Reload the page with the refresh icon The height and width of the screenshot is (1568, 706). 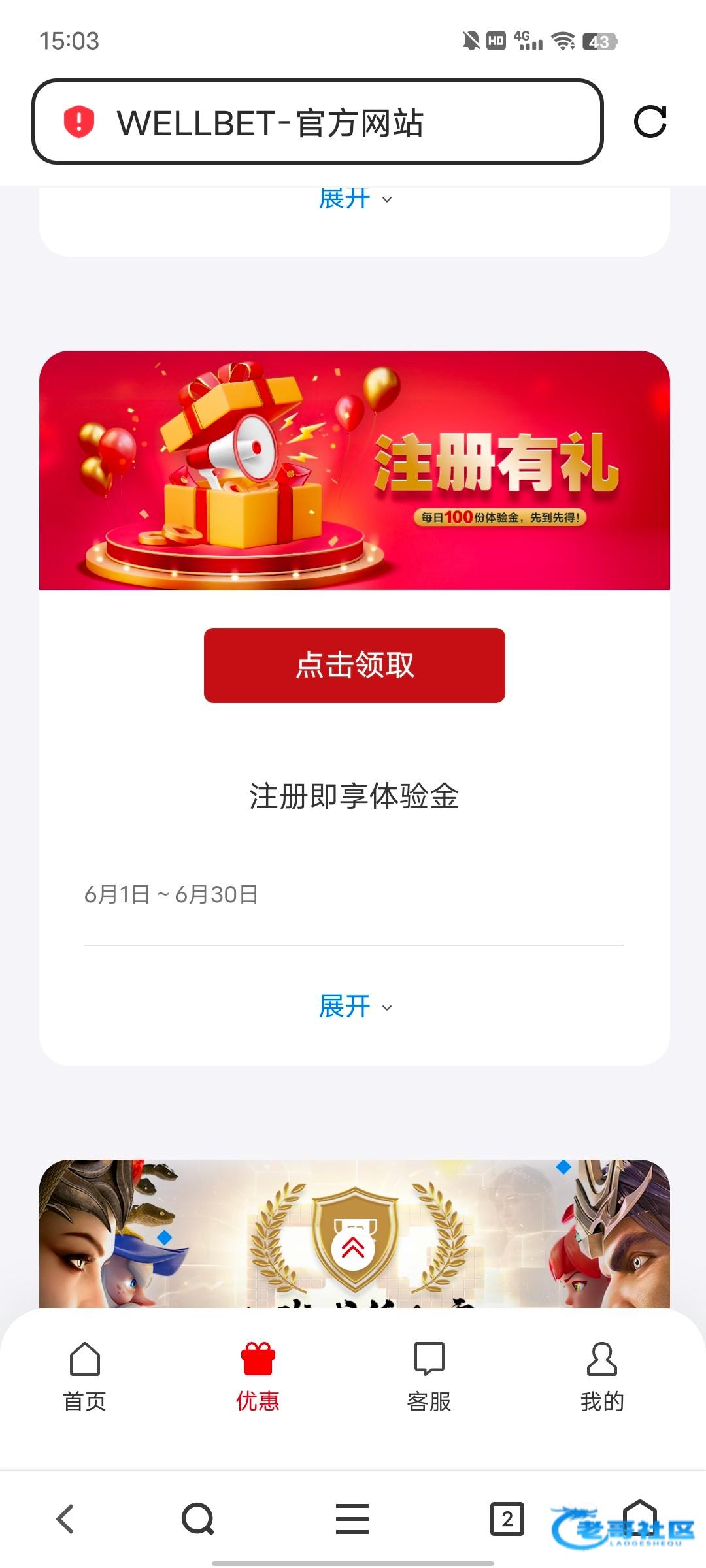[x=650, y=122]
